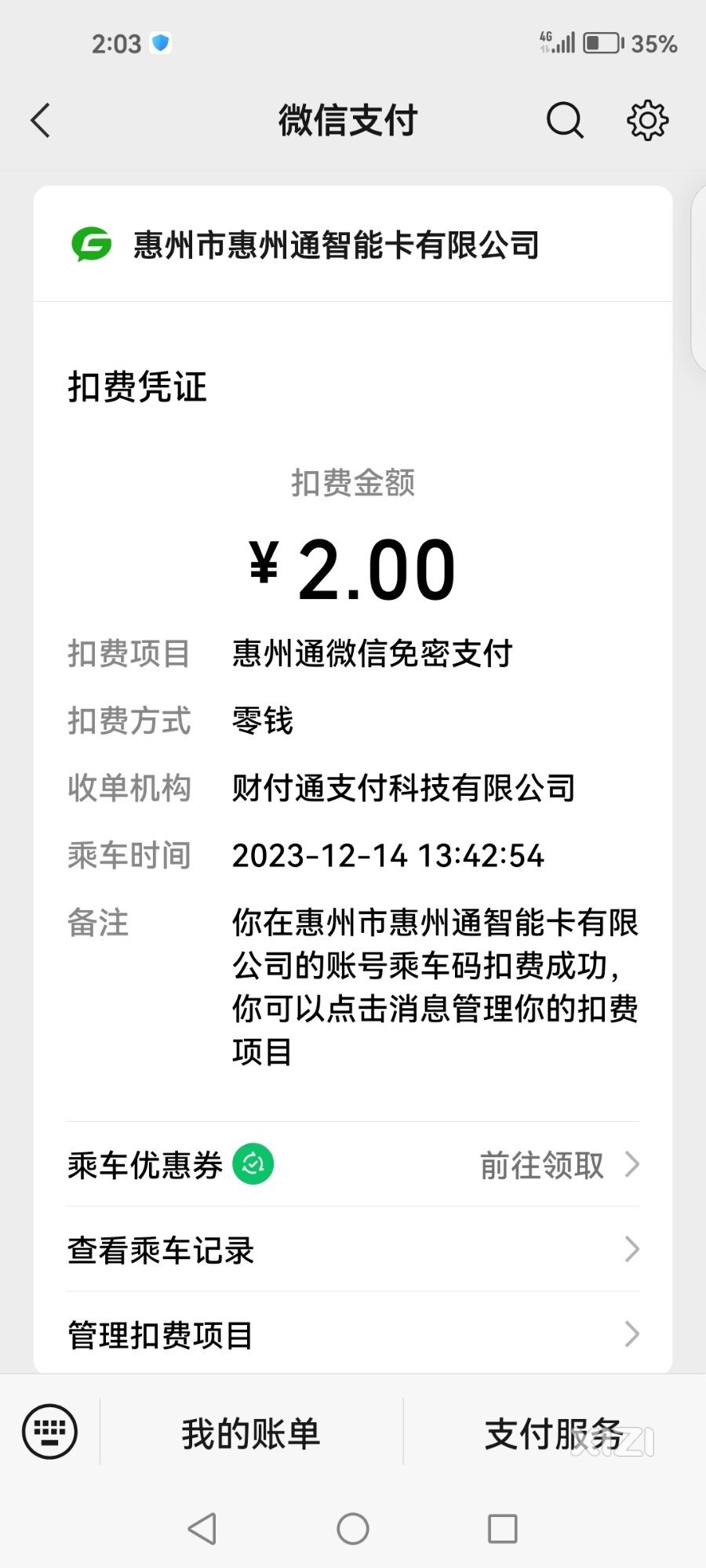Go back from 微信支付 page
This screenshot has height=1568, width=706.
pyautogui.click(x=41, y=121)
